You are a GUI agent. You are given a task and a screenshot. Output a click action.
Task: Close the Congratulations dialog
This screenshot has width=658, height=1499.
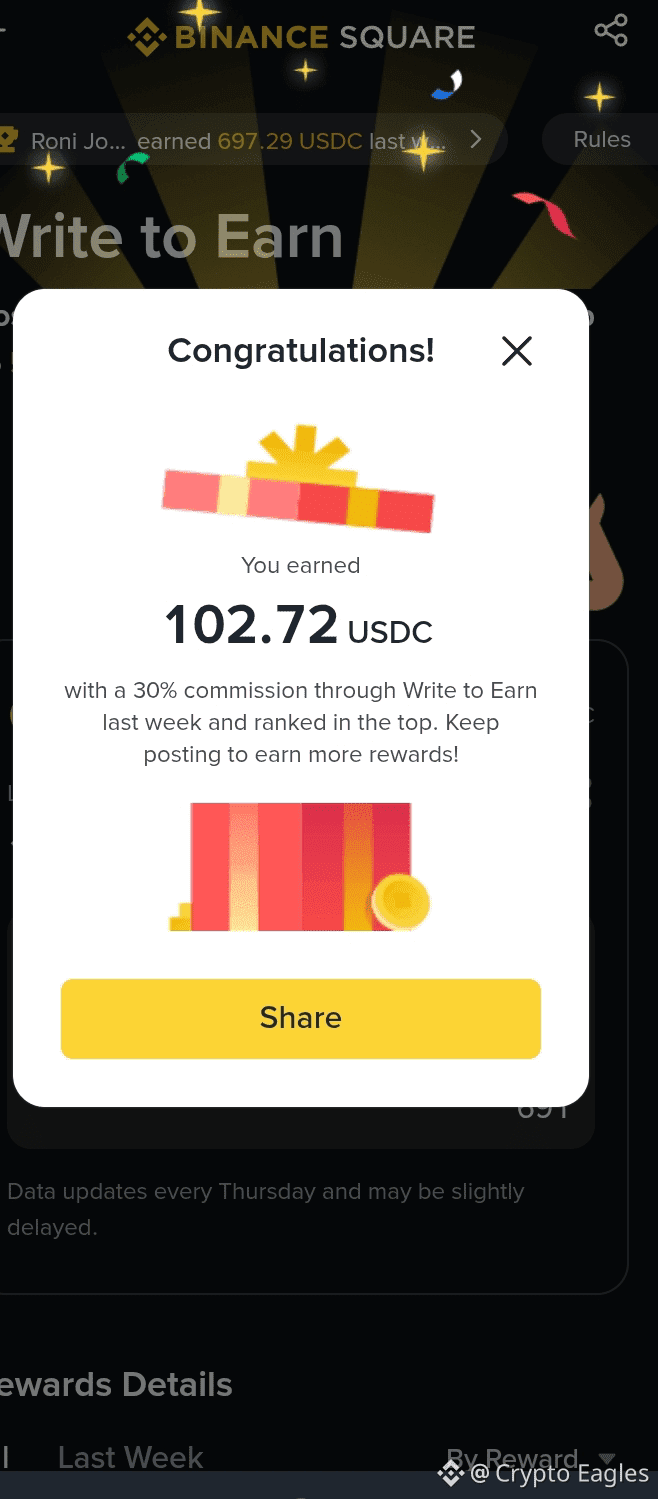[x=516, y=351]
